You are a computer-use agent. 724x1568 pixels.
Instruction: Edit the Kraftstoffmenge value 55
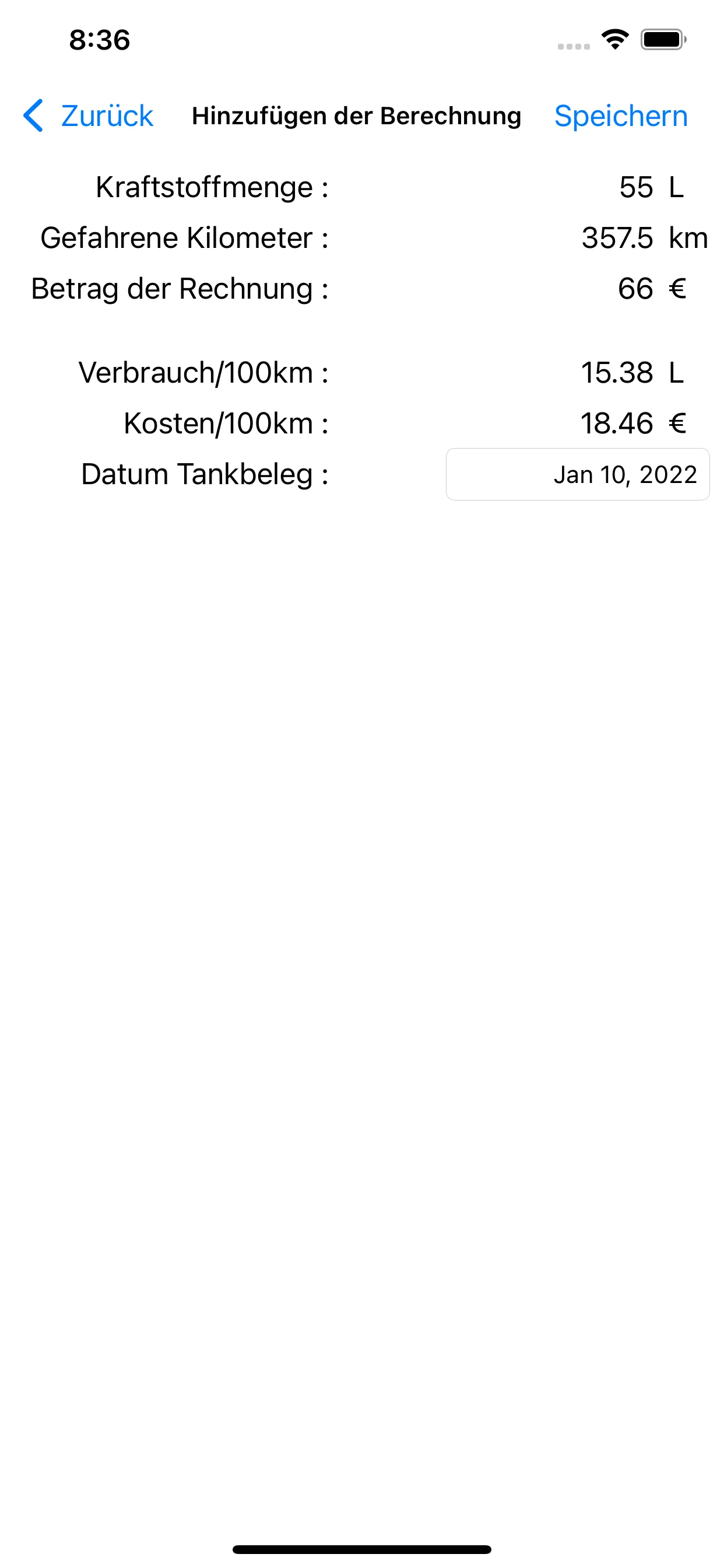[x=636, y=187]
